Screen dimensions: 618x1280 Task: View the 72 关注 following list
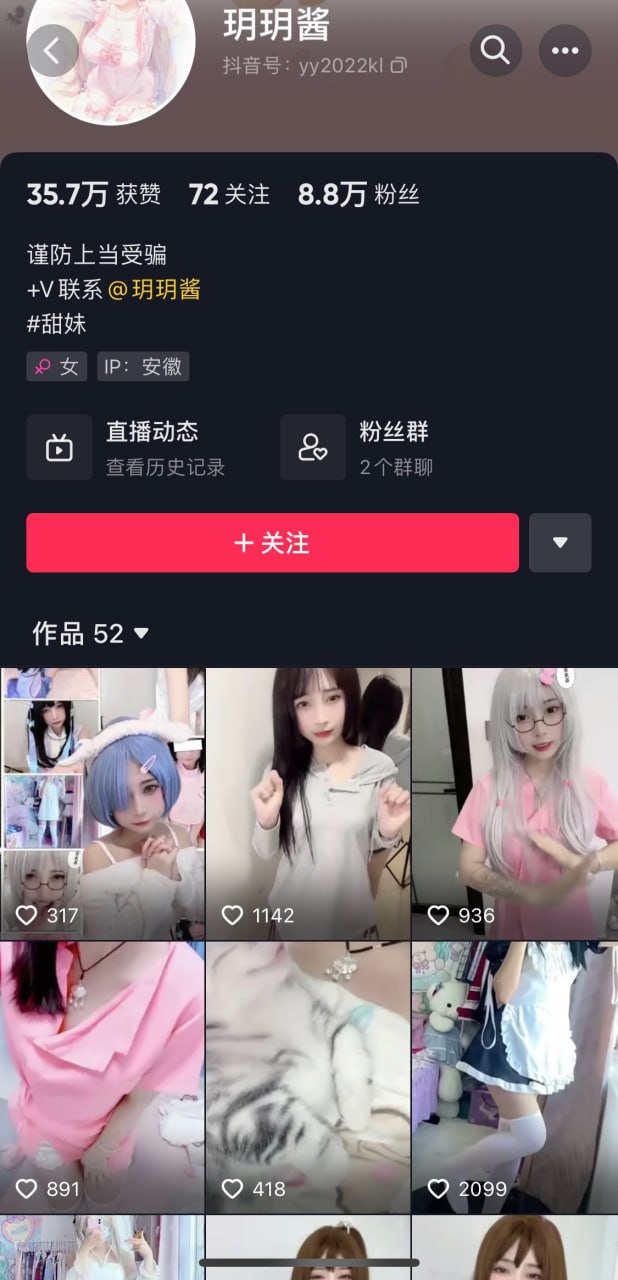(x=229, y=194)
